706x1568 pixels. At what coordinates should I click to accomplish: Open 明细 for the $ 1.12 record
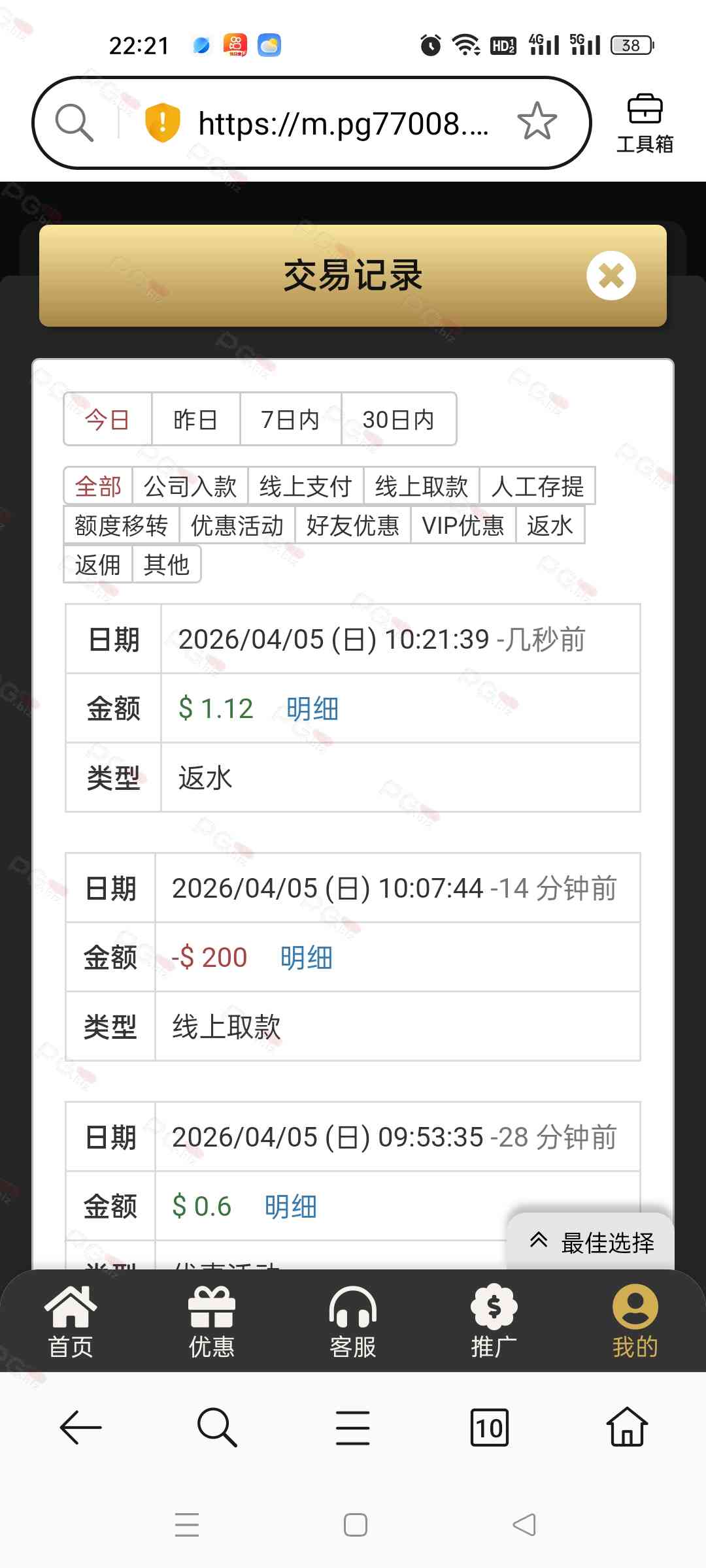tap(312, 709)
